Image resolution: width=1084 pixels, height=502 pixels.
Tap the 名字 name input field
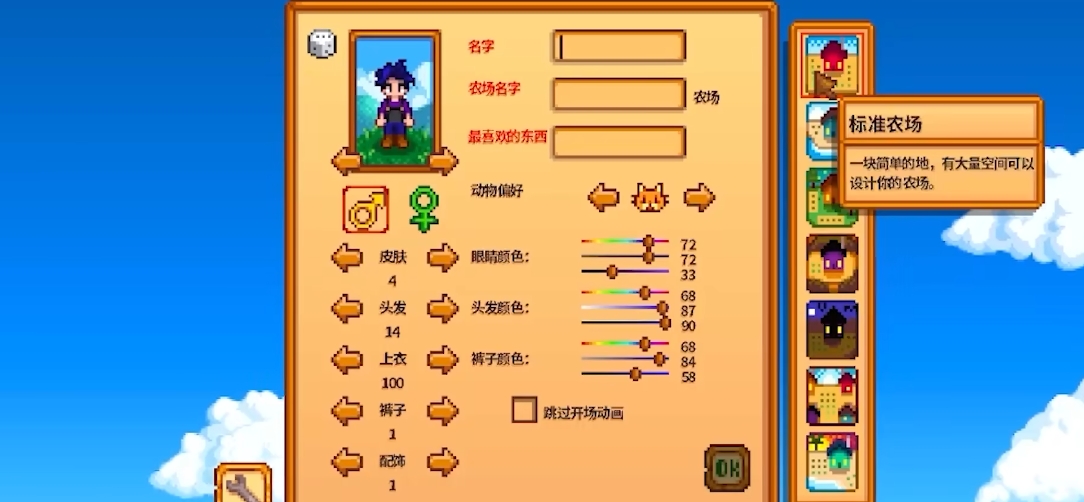[x=619, y=46]
